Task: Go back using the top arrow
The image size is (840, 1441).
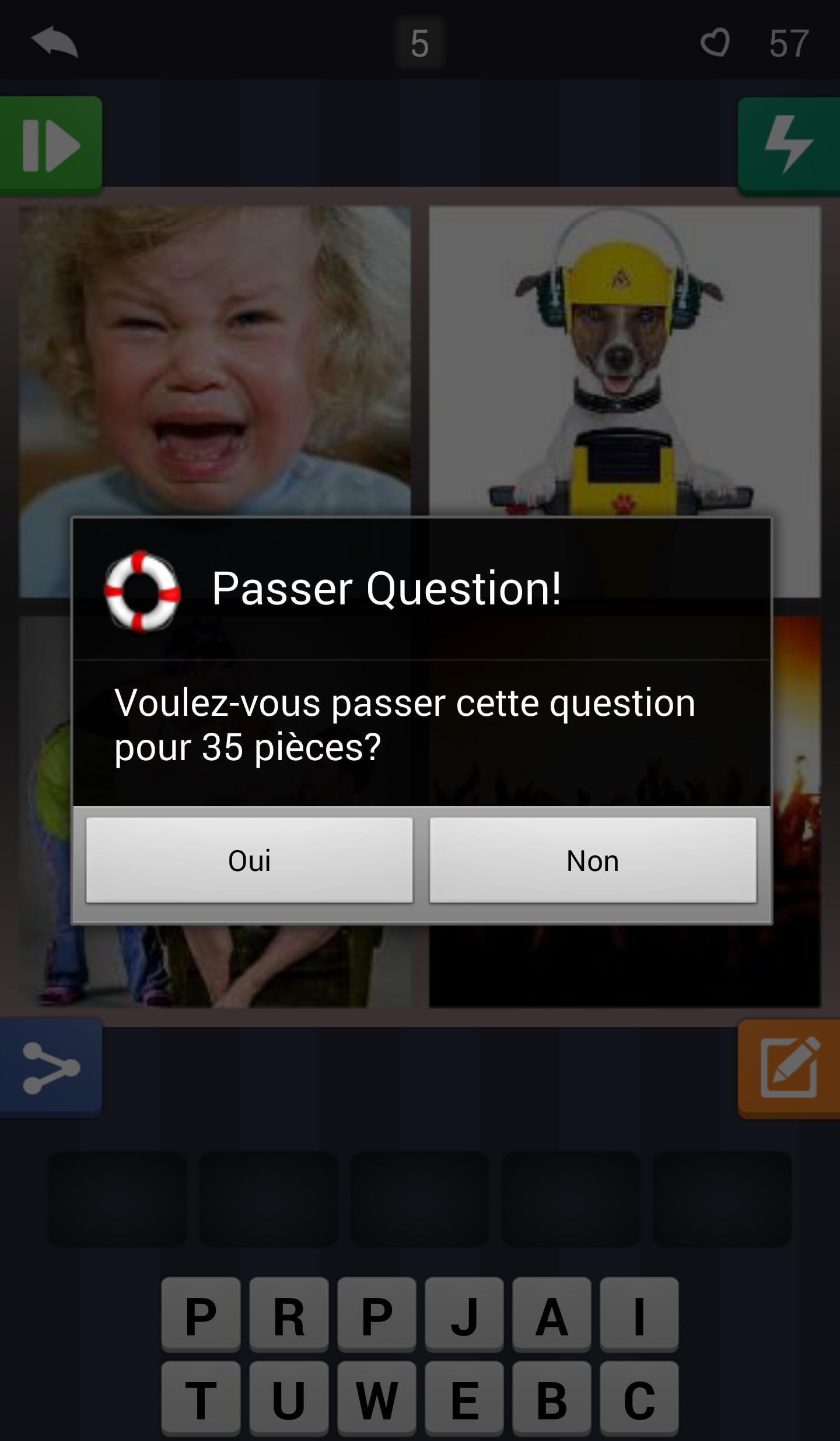Action: 54,42
